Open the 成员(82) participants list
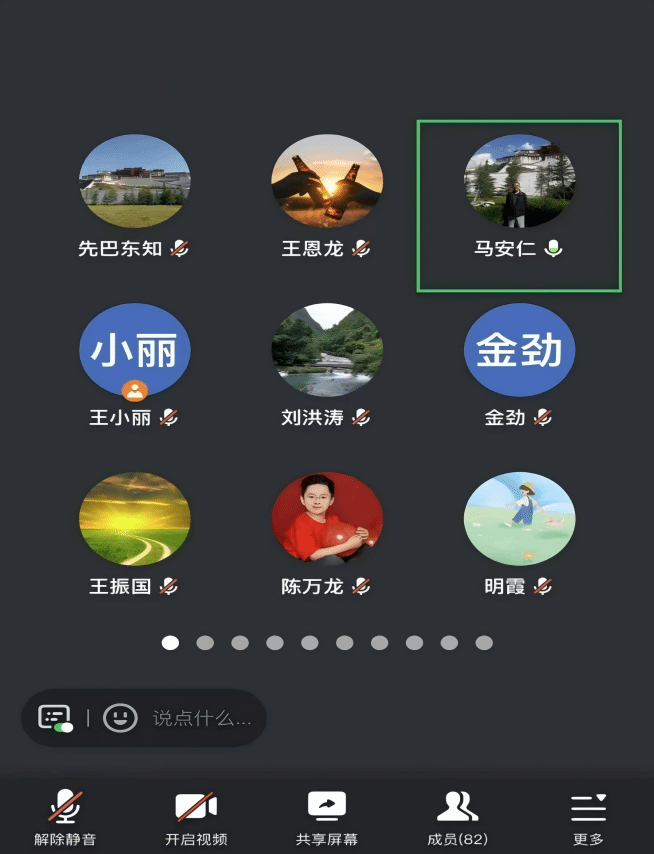Image resolution: width=654 pixels, height=854 pixels. (x=457, y=815)
